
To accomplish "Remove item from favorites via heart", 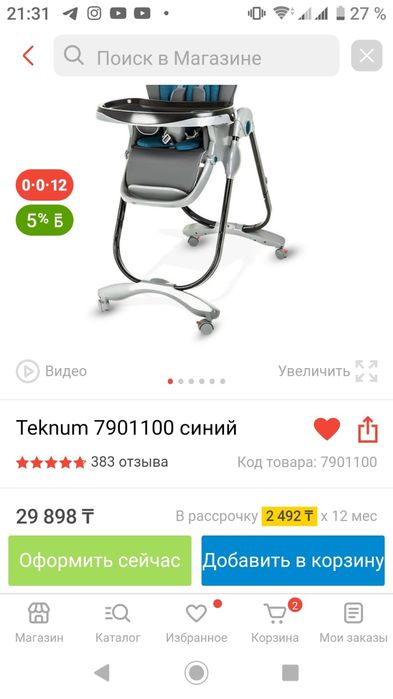I will (x=327, y=429).
